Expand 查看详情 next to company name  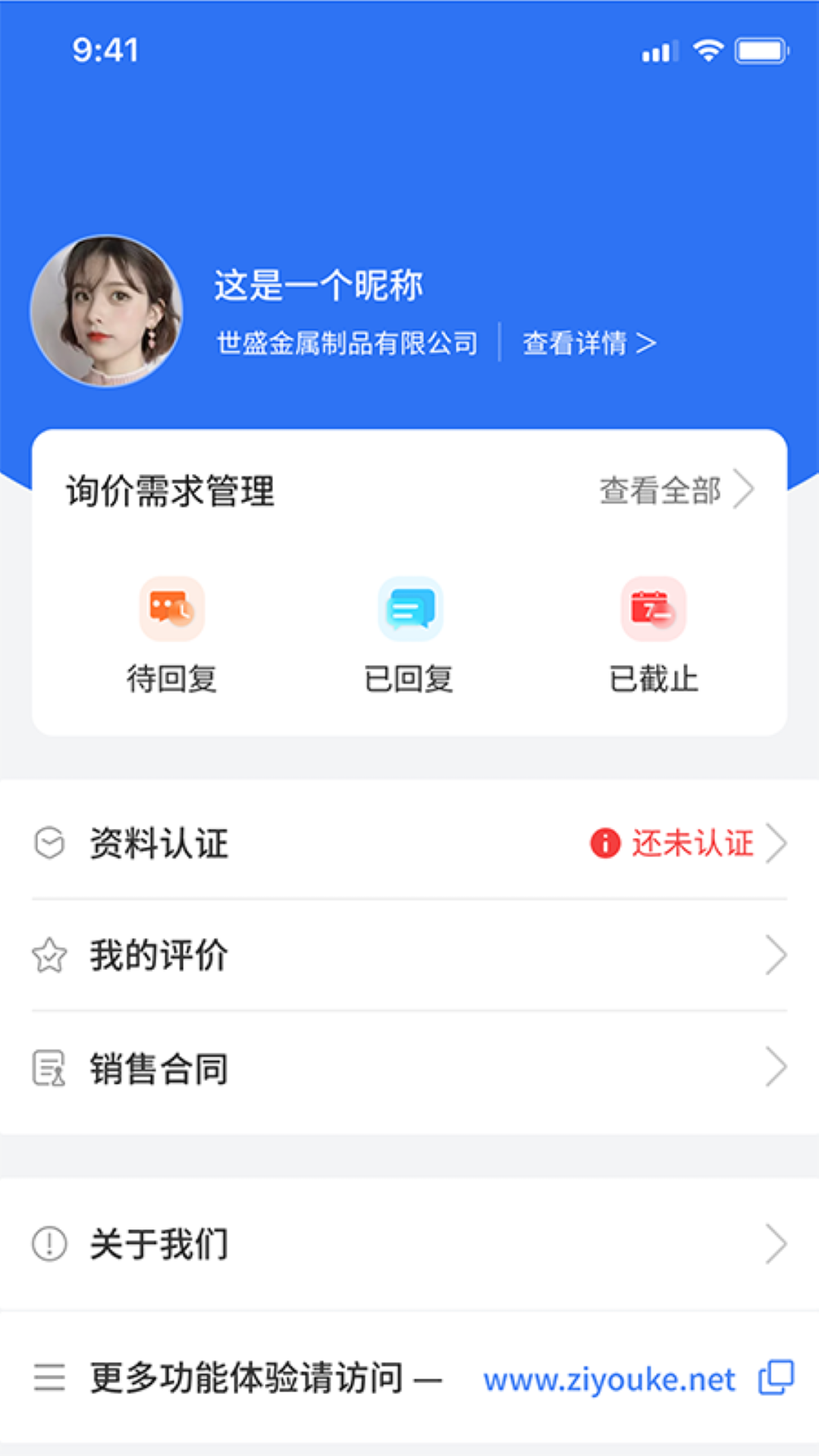click(x=588, y=343)
